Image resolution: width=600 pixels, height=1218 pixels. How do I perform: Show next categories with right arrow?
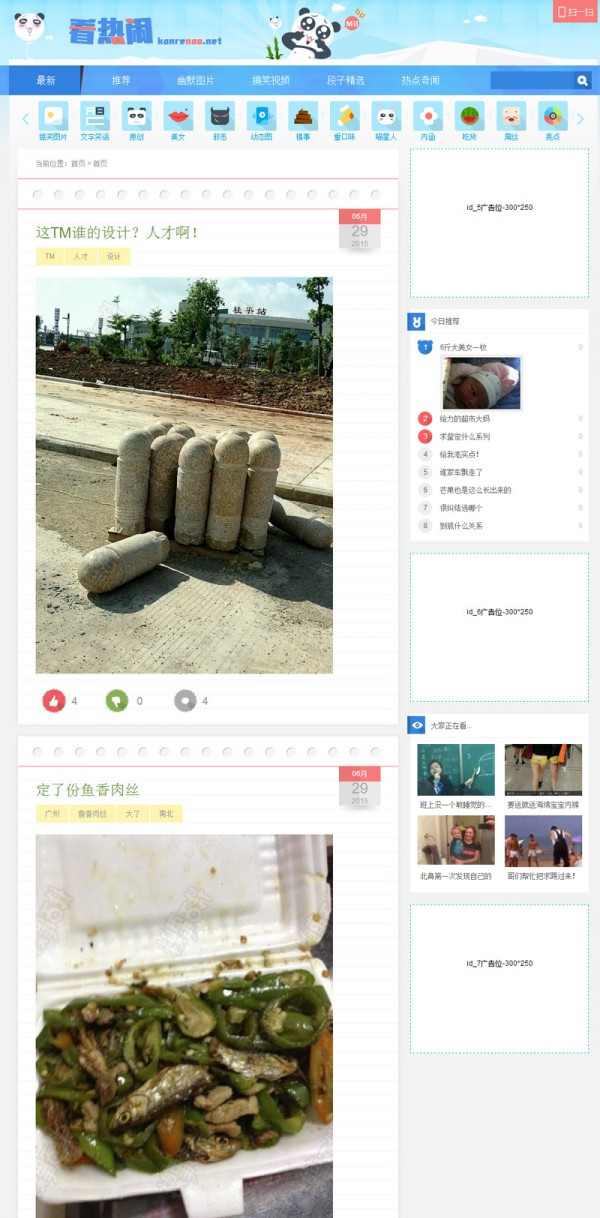580,119
